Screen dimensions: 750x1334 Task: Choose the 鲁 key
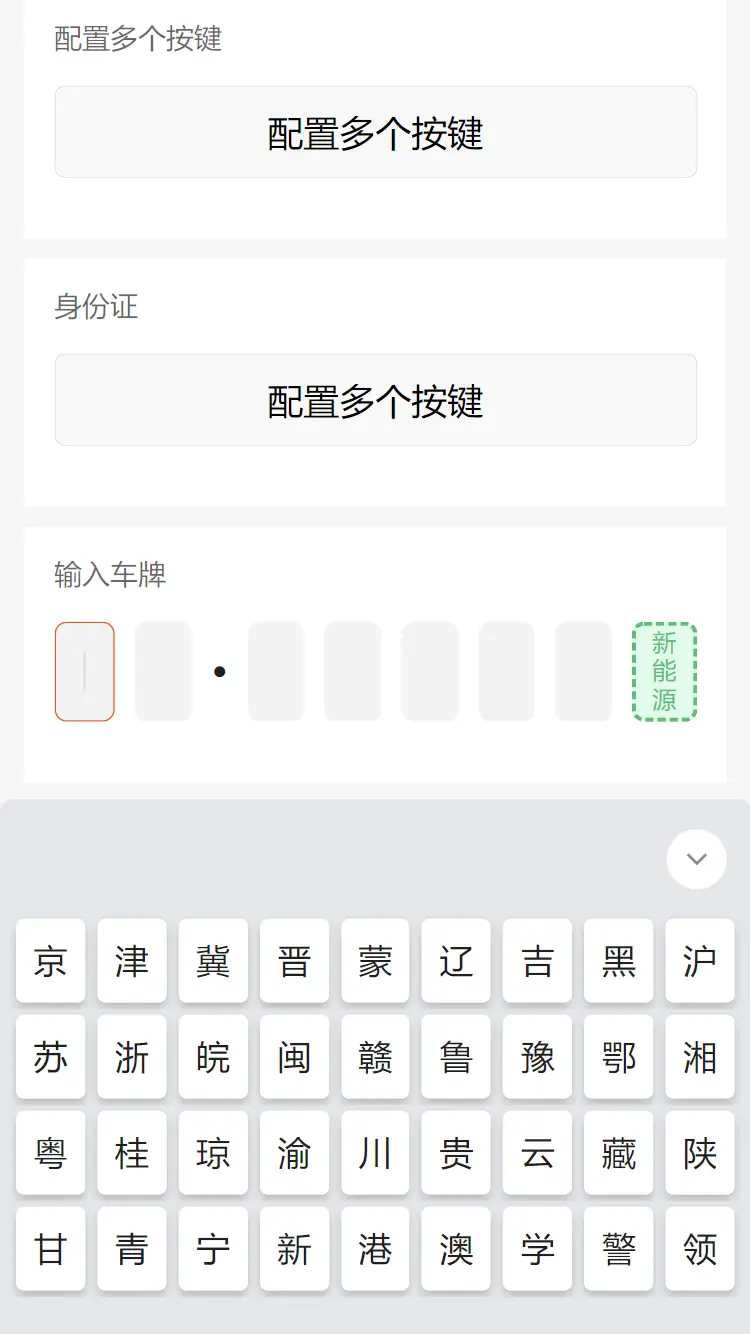(456, 1057)
